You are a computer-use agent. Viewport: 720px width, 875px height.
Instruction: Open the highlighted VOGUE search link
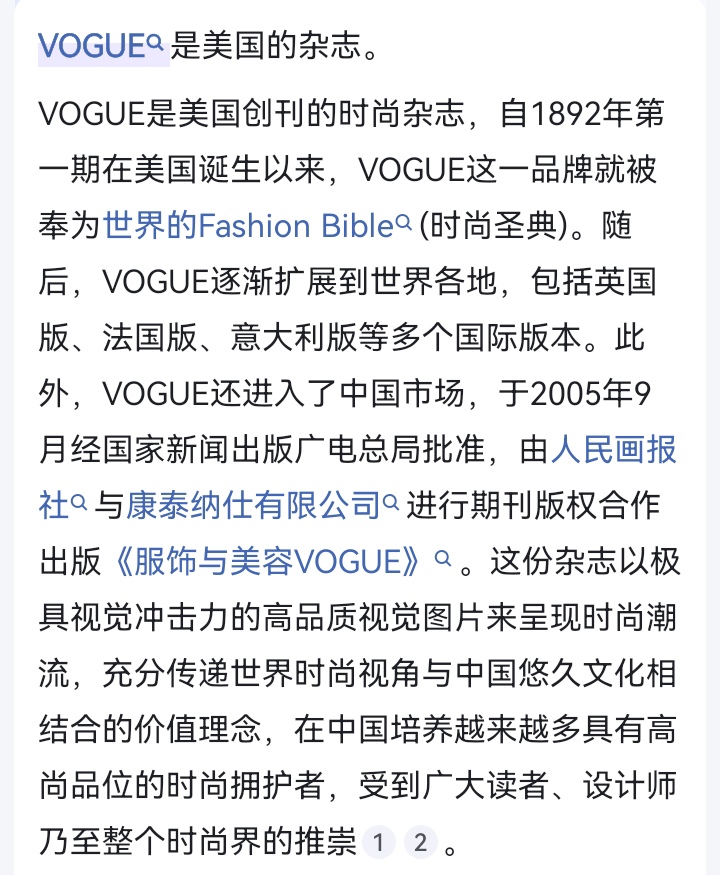point(100,46)
